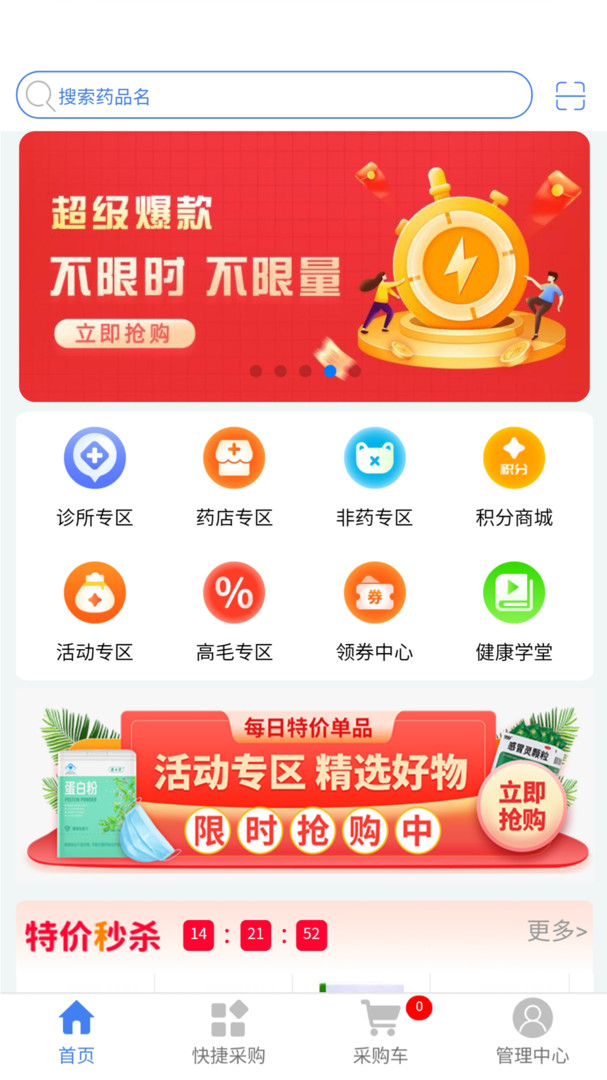
Task: Select the 首页 home tab
Action: [x=76, y=1033]
